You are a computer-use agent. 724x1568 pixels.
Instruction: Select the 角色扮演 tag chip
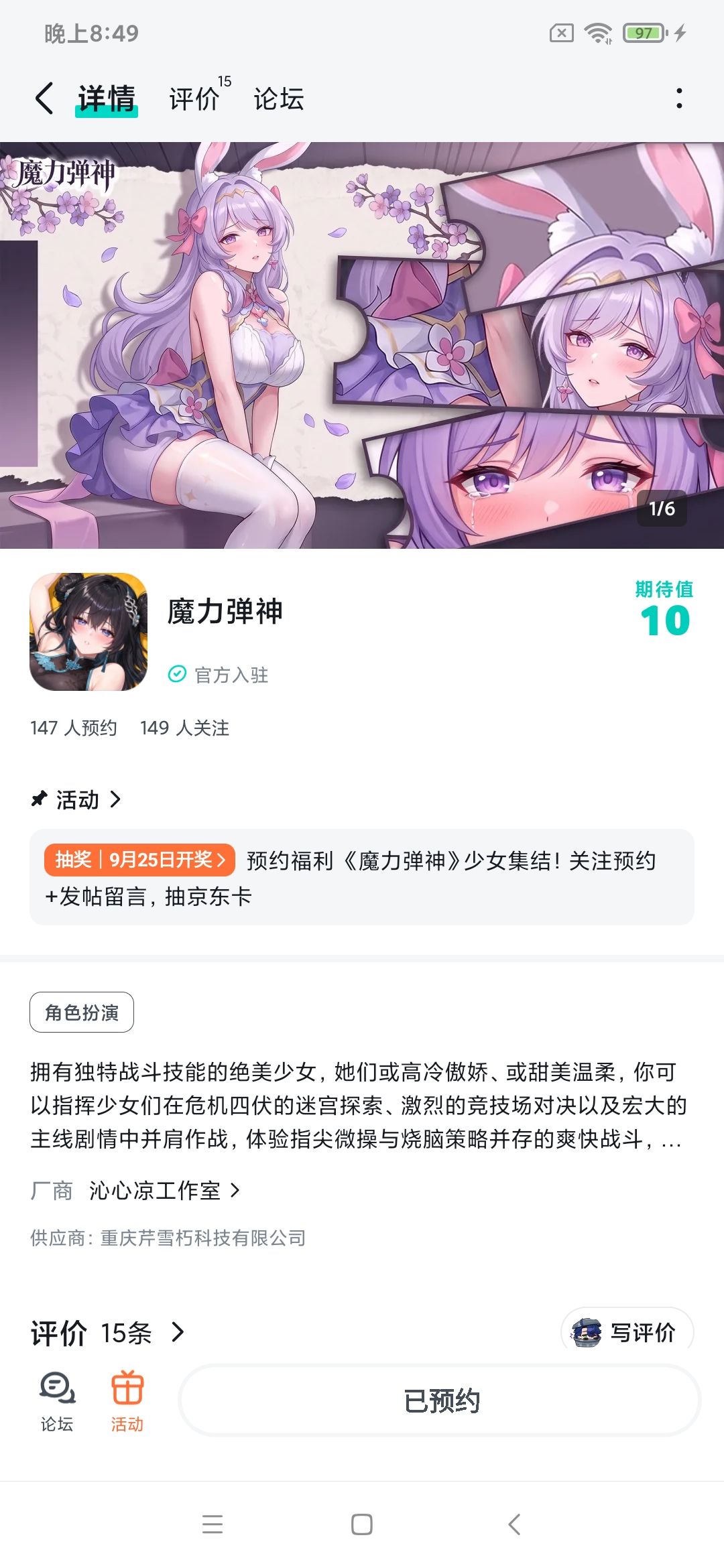[x=82, y=1012]
